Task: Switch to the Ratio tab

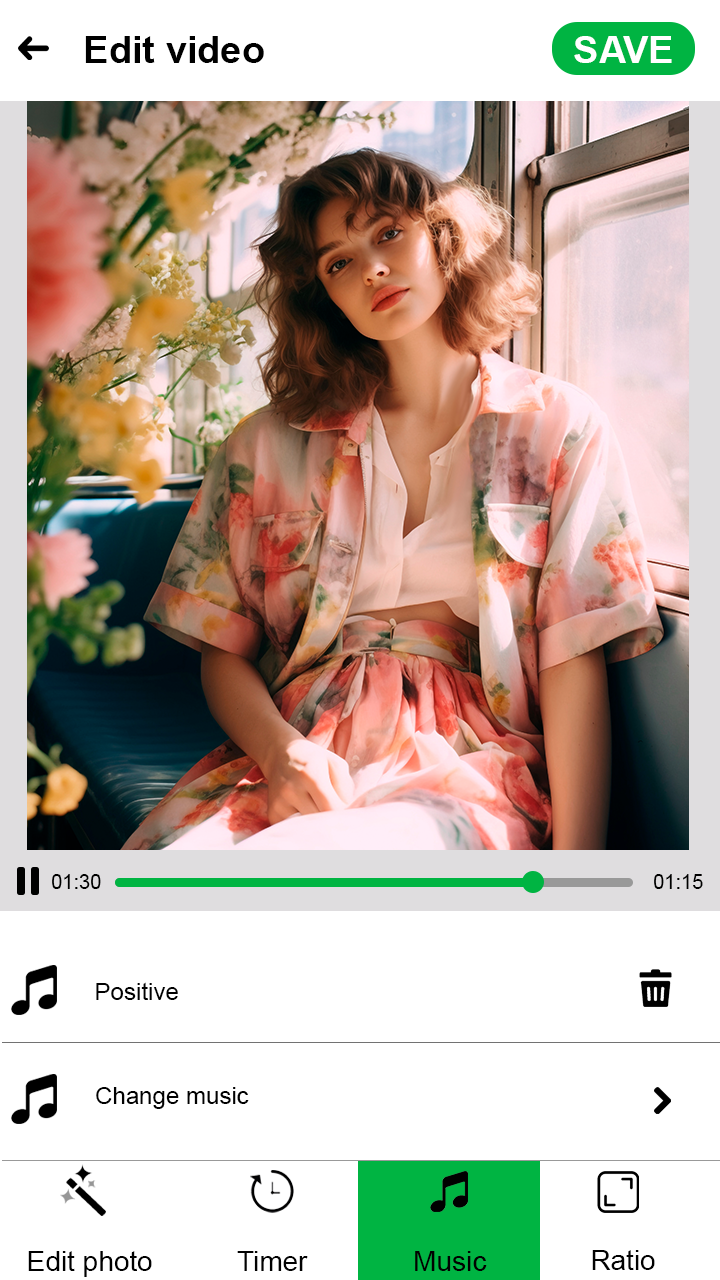Action: click(622, 1220)
